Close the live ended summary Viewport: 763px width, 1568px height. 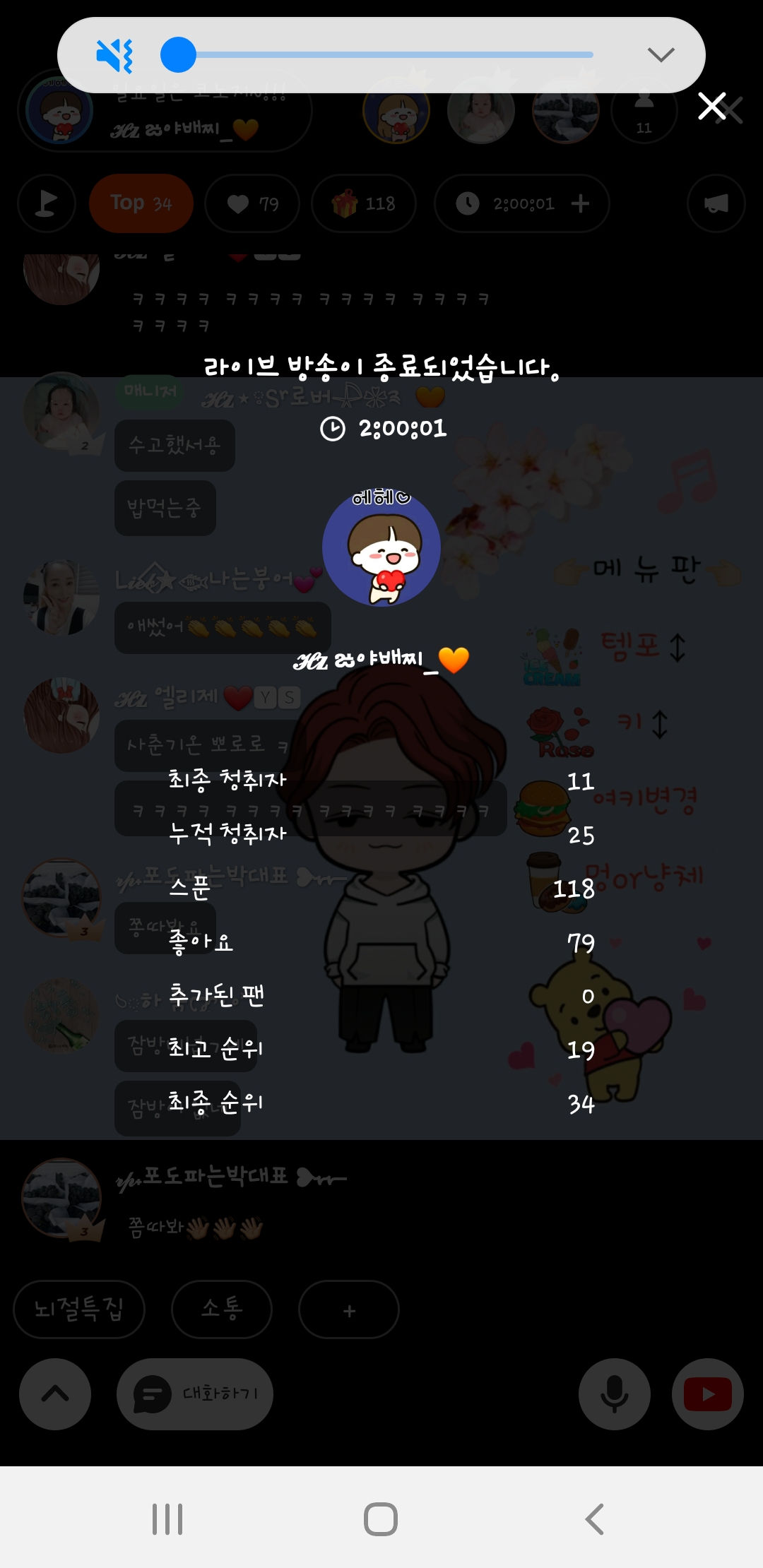711,107
